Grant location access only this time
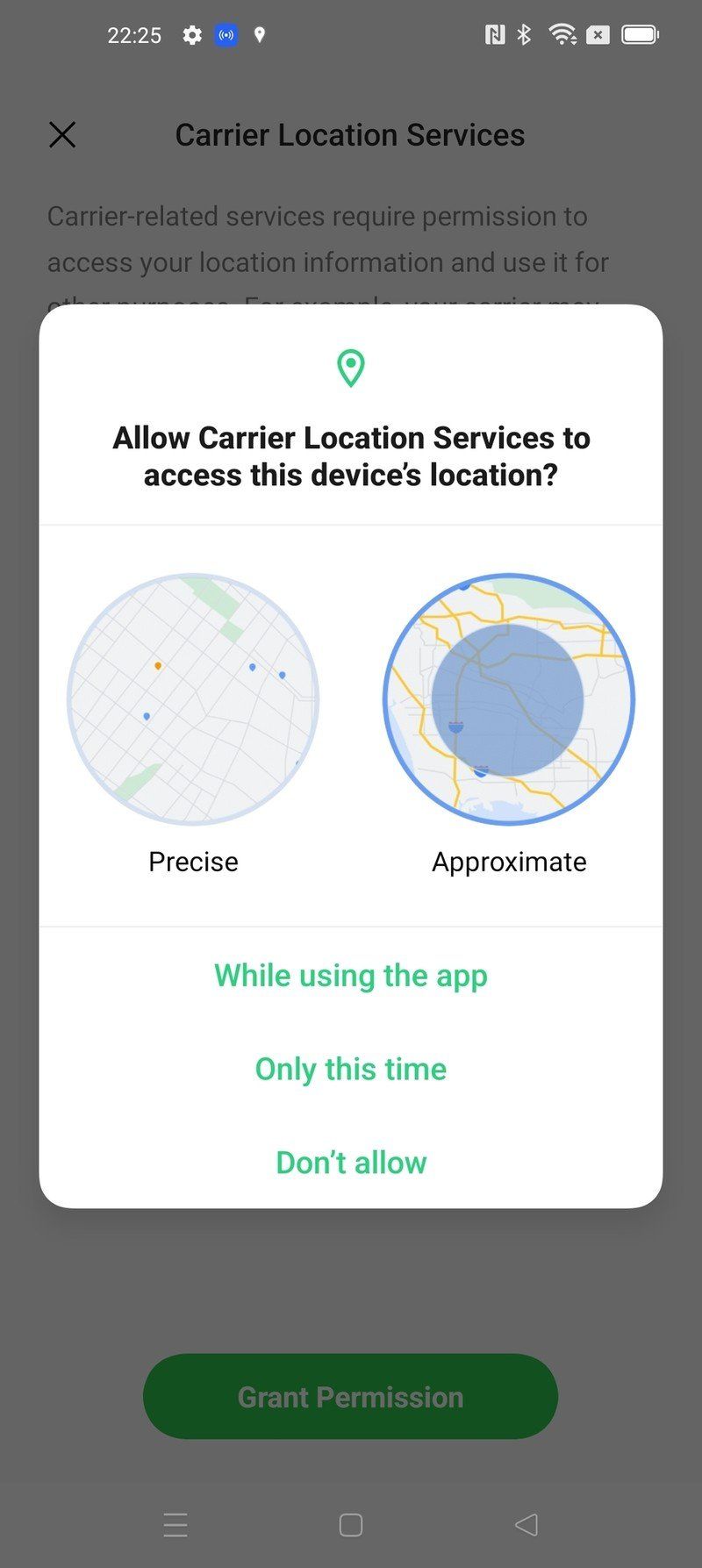 tap(351, 1069)
